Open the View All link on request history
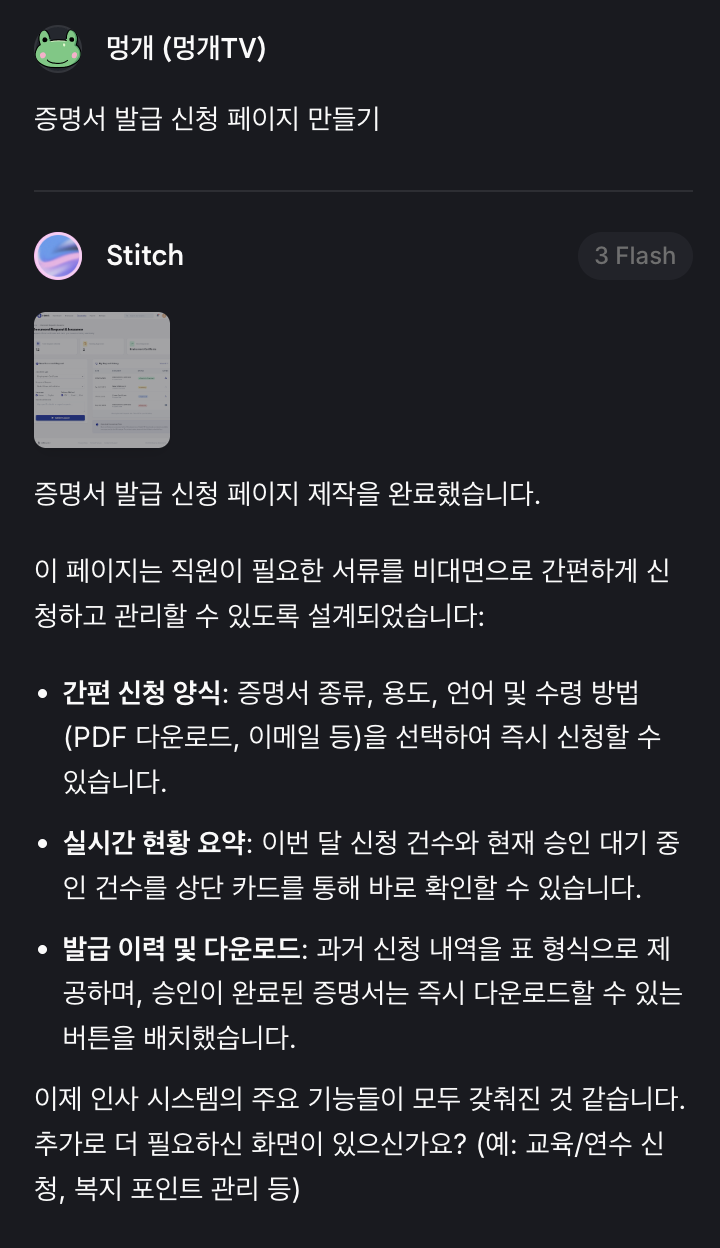 pyautogui.click(x=164, y=363)
